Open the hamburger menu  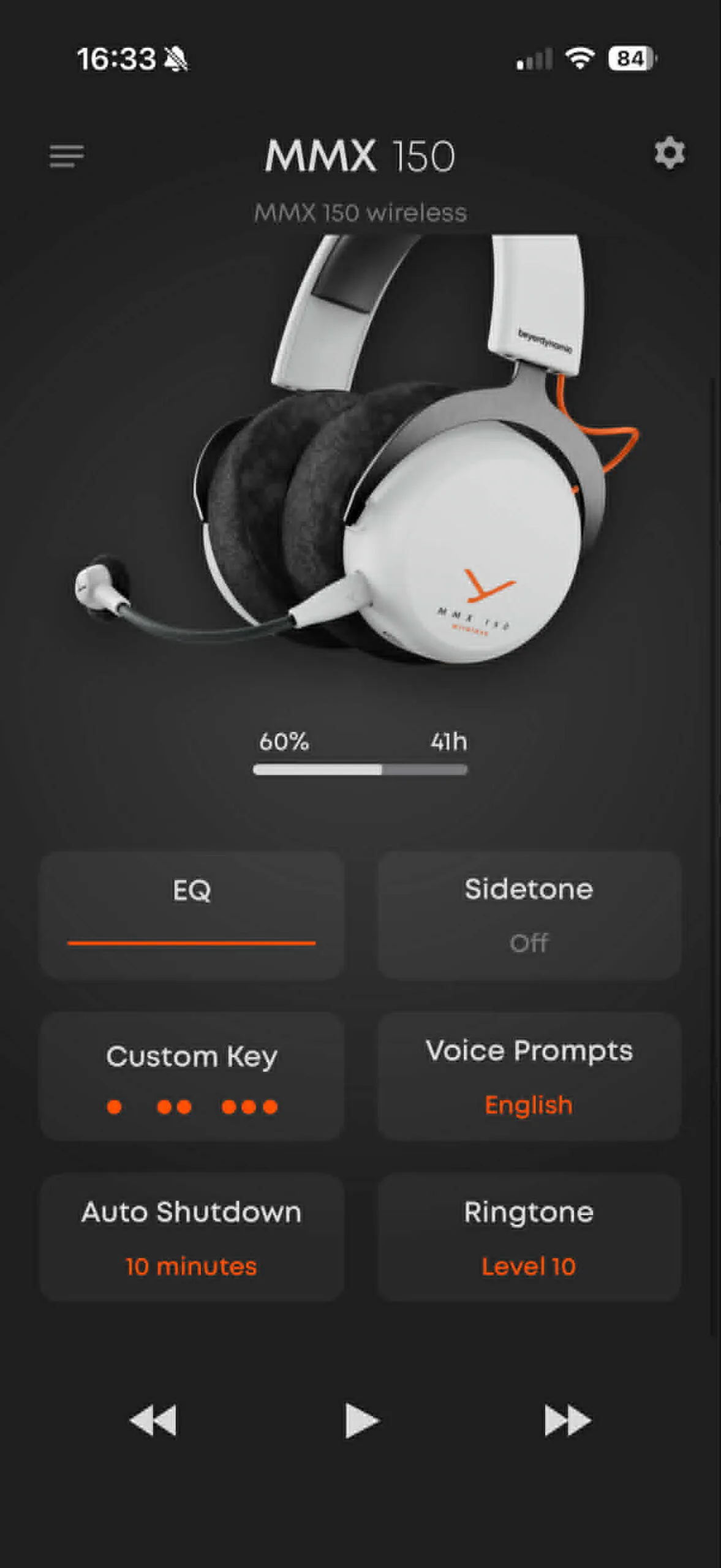click(x=67, y=156)
